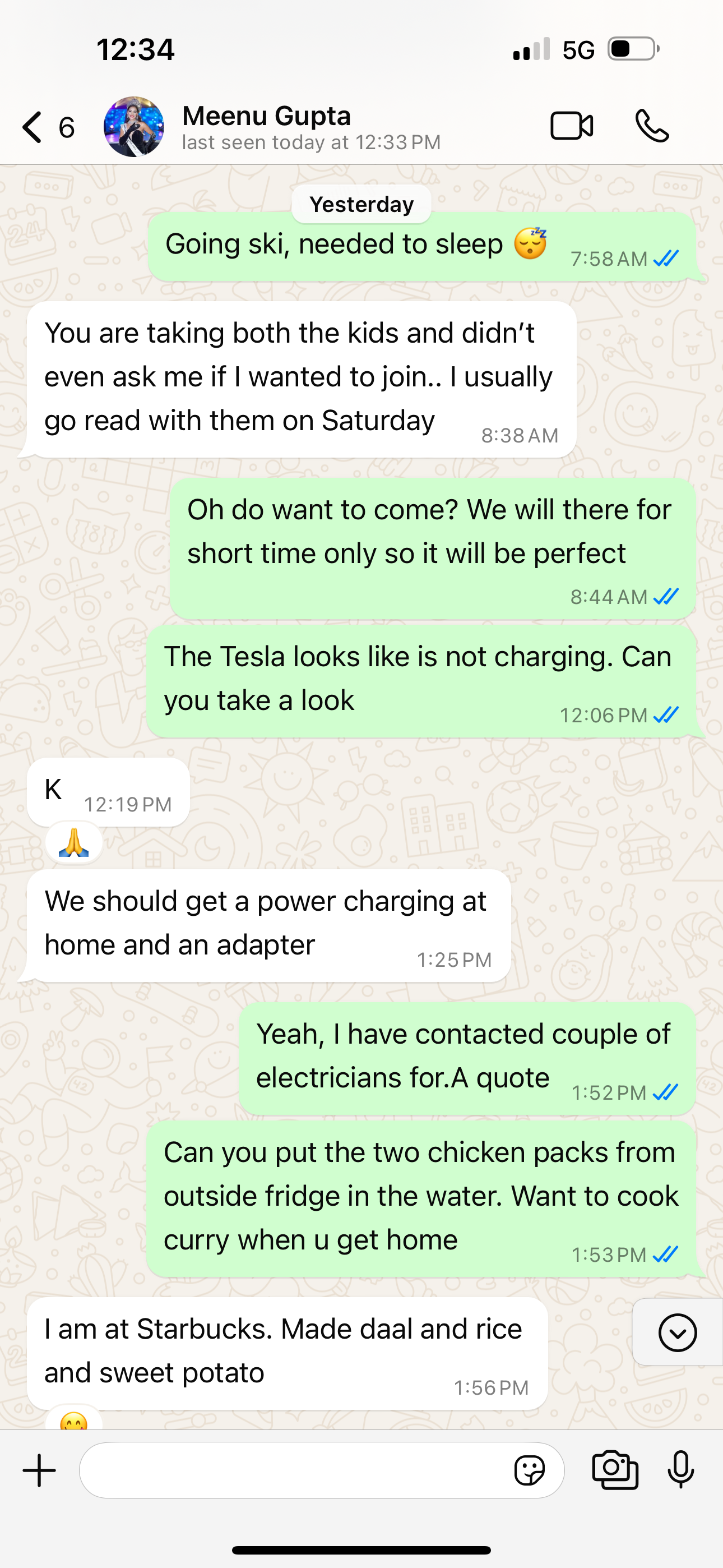Tap the microphone to record voice message

[680, 1470]
